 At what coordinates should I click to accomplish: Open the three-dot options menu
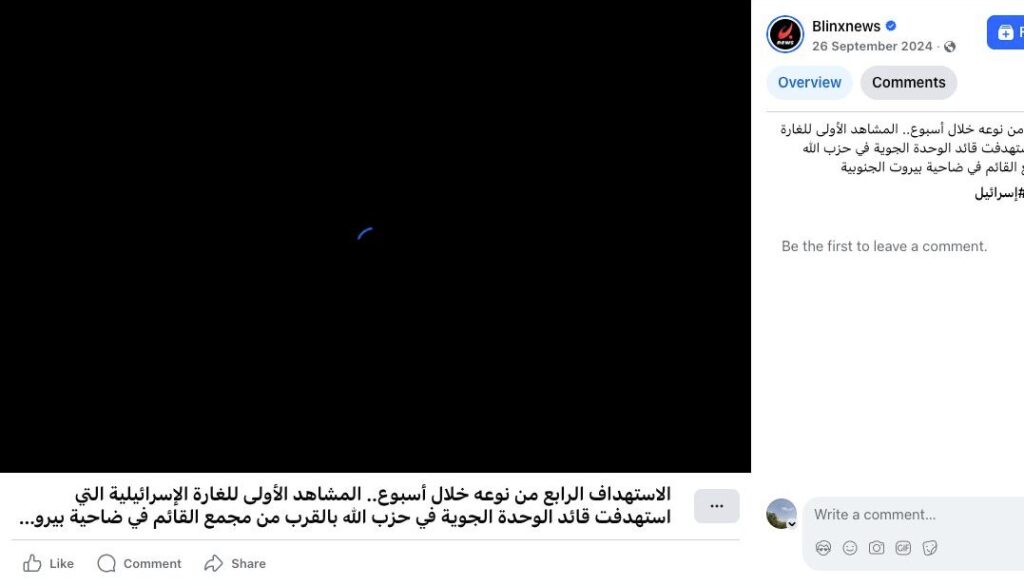point(716,506)
